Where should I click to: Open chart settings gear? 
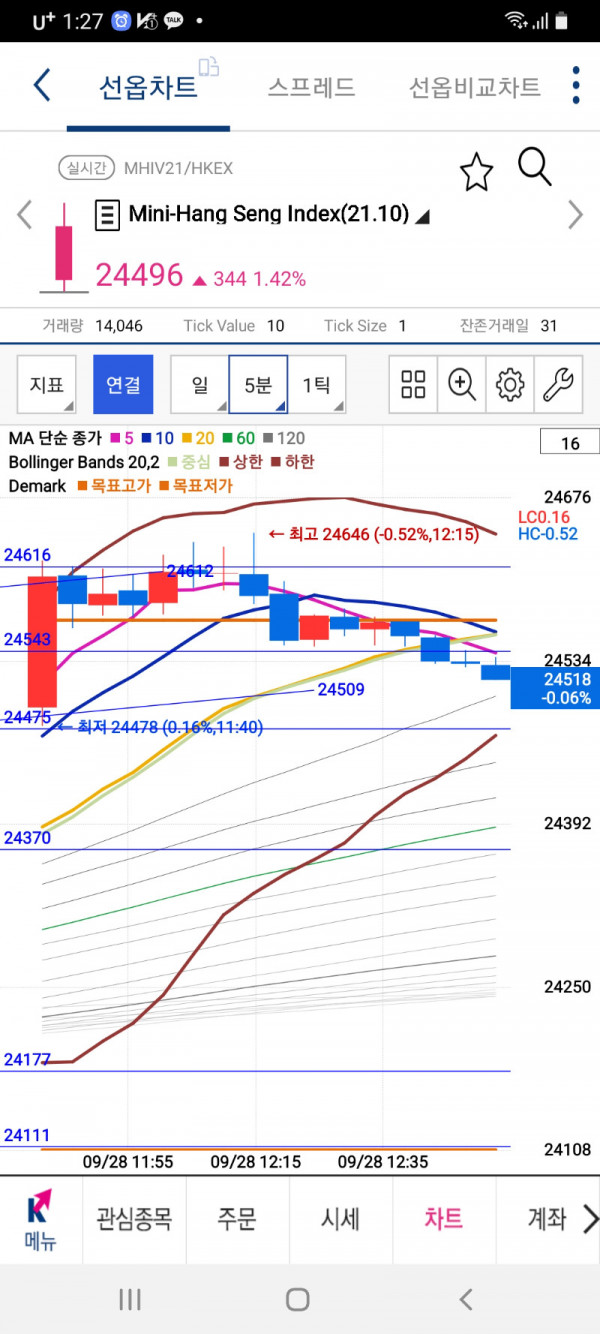pyautogui.click(x=510, y=384)
